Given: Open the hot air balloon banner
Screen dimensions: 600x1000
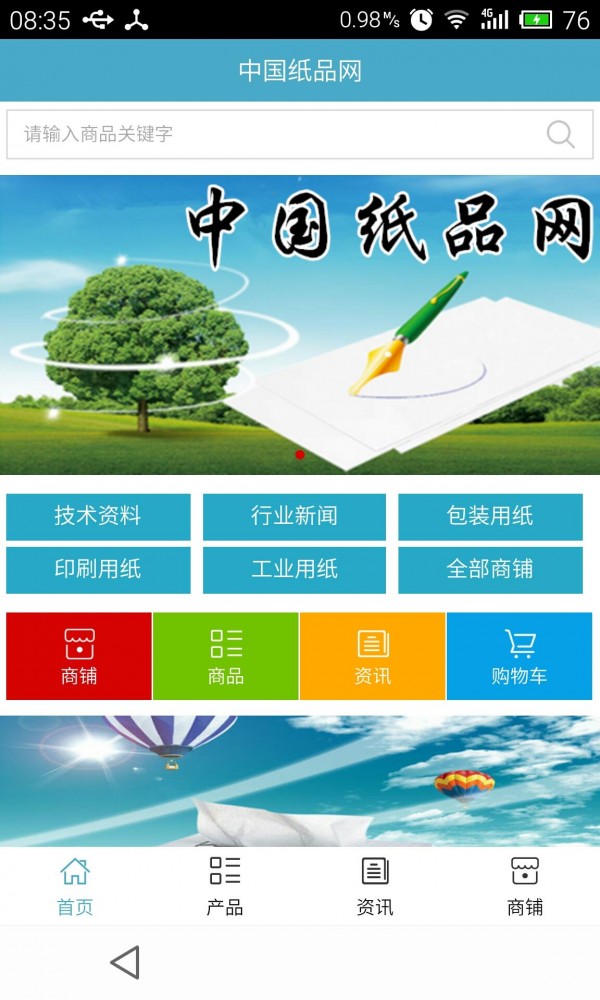Looking at the screenshot, I should click(x=300, y=780).
